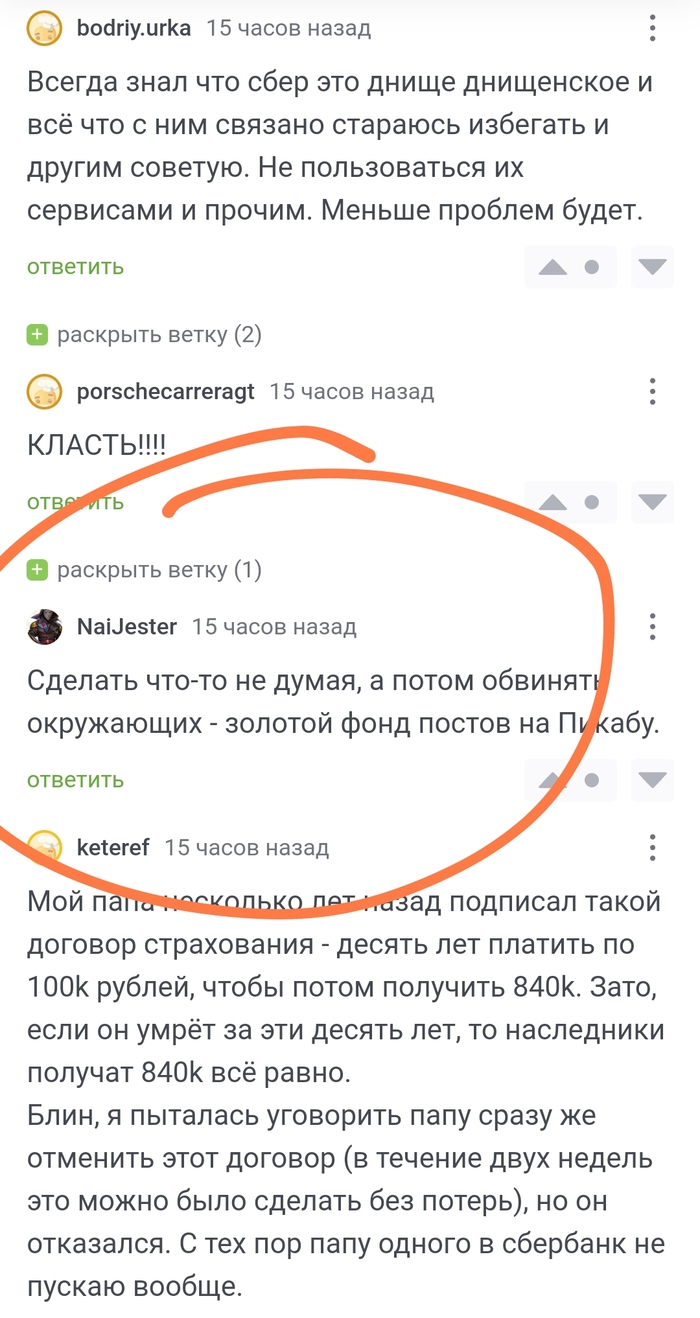Image resolution: width=700 pixels, height=1318 pixels.
Task: Open porschecarreragt's profile
Action: [165, 391]
